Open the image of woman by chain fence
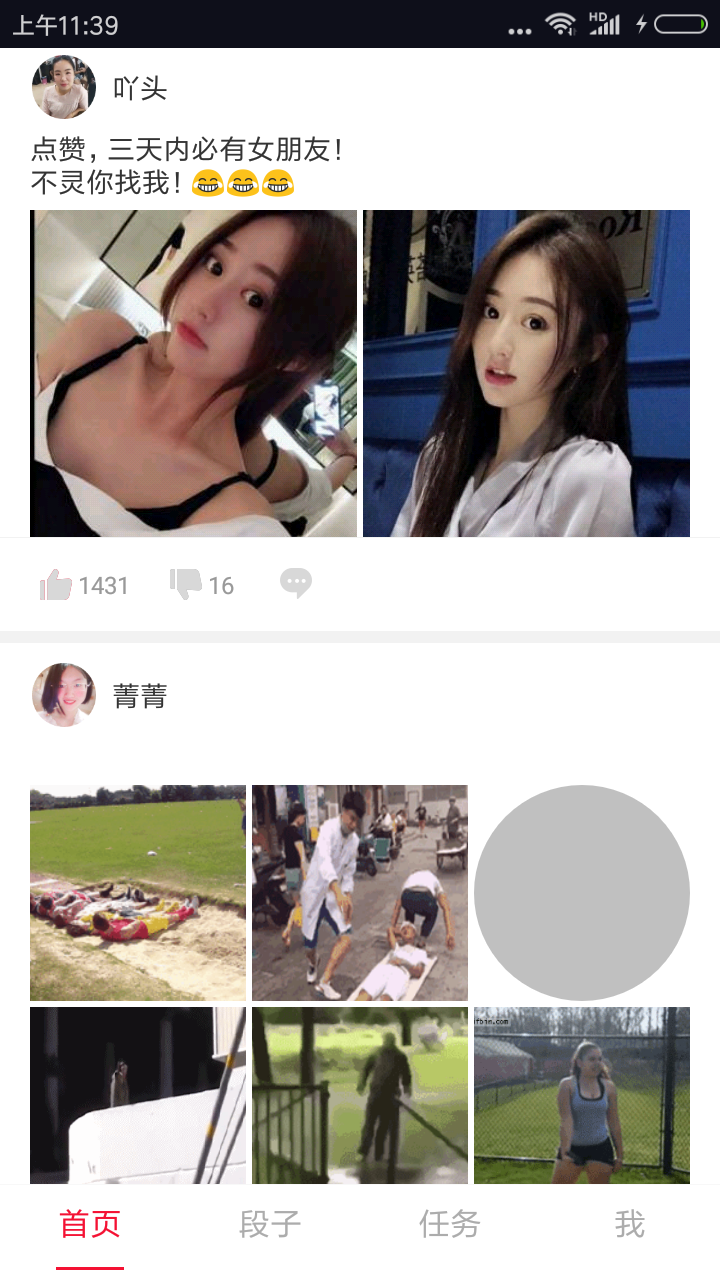 [582, 1095]
